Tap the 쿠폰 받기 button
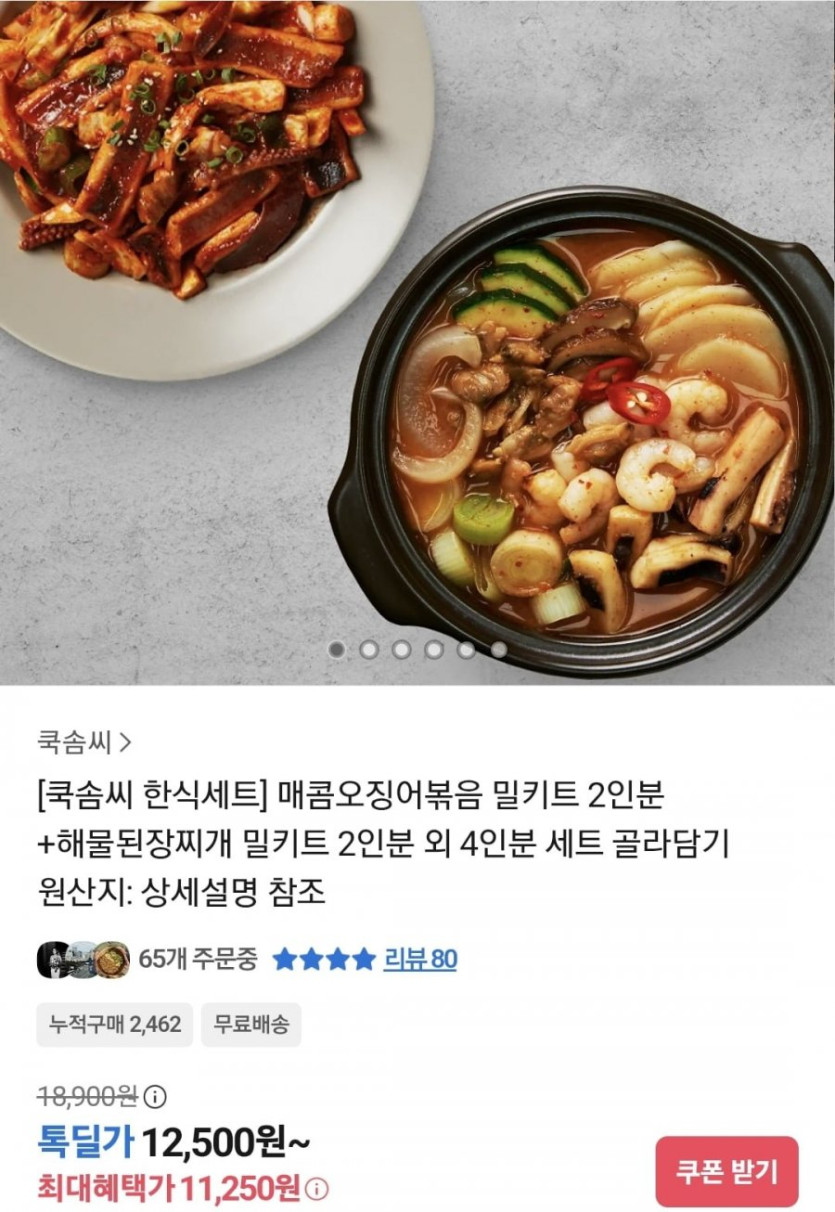 [727, 1171]
